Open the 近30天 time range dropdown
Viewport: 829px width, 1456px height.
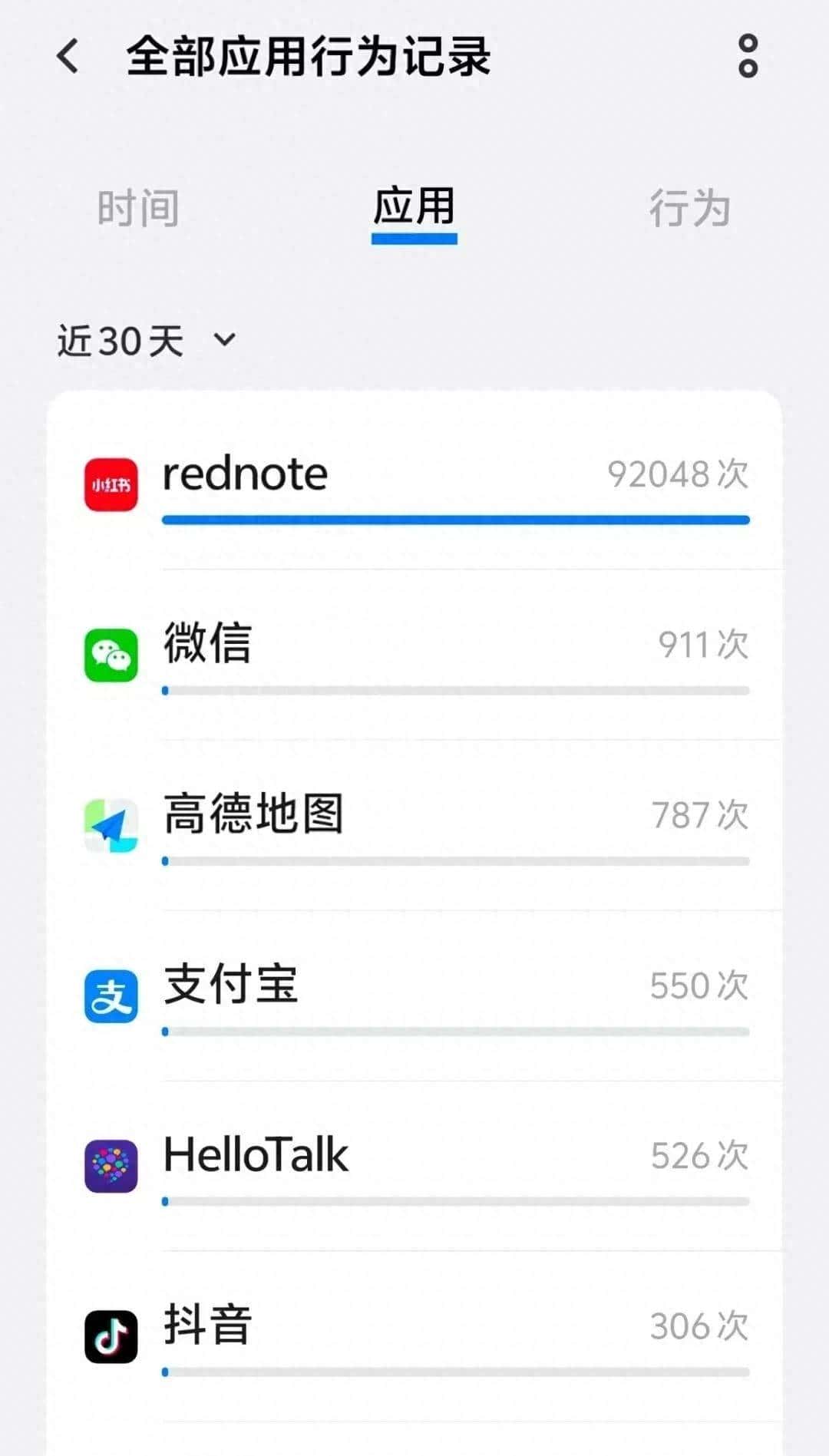(x=143, y=341)
